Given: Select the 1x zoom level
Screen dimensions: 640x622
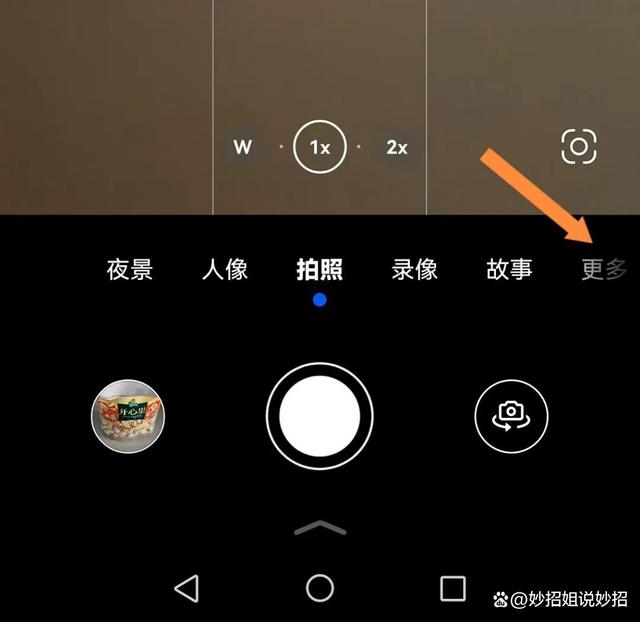Looking at the screenshot, I should tap(319, 147).
